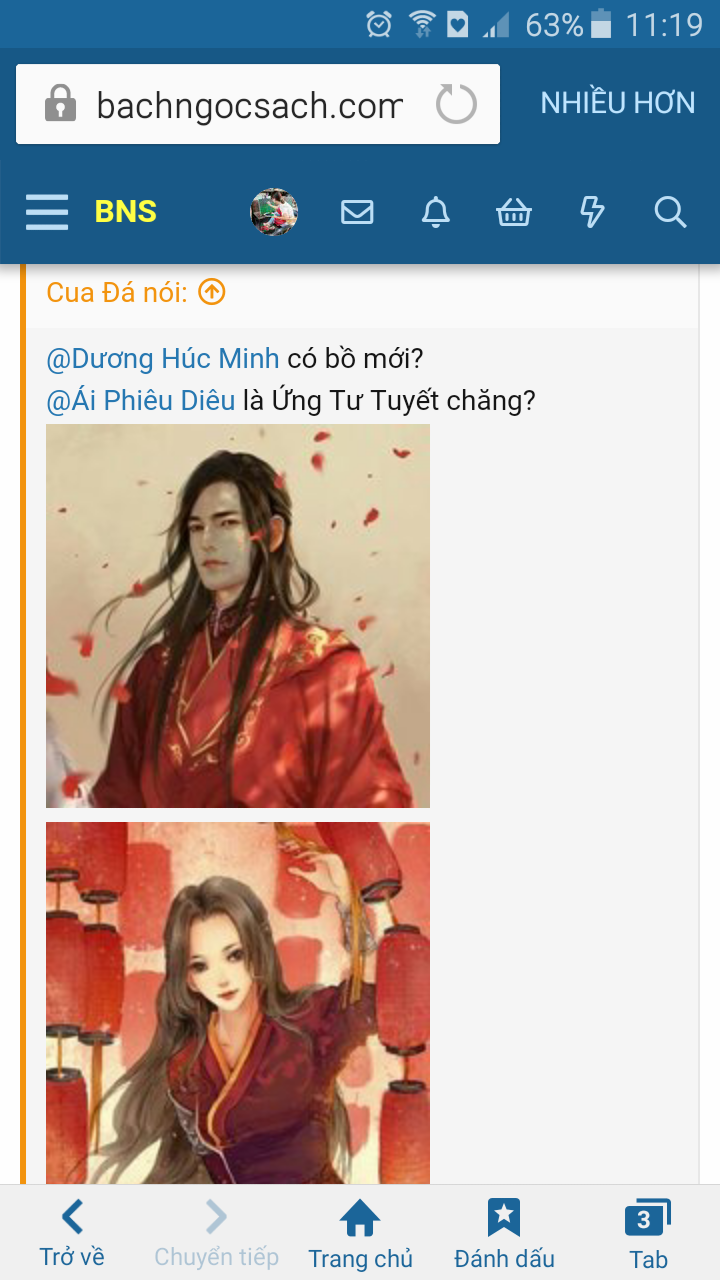Screen dimensions: 720x1280
Task: Open the inbox envelope icon
Action: pos(357,212)
